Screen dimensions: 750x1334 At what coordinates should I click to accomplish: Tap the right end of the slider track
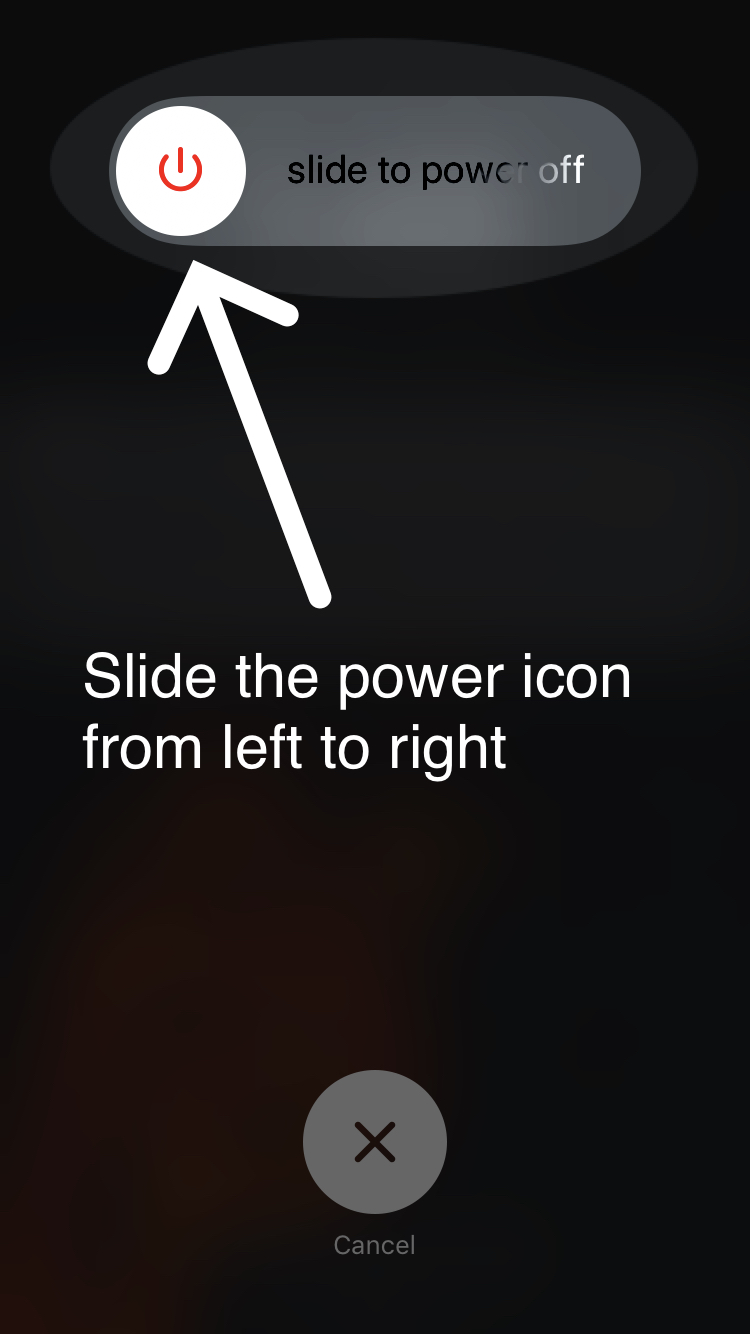[610, 170]
